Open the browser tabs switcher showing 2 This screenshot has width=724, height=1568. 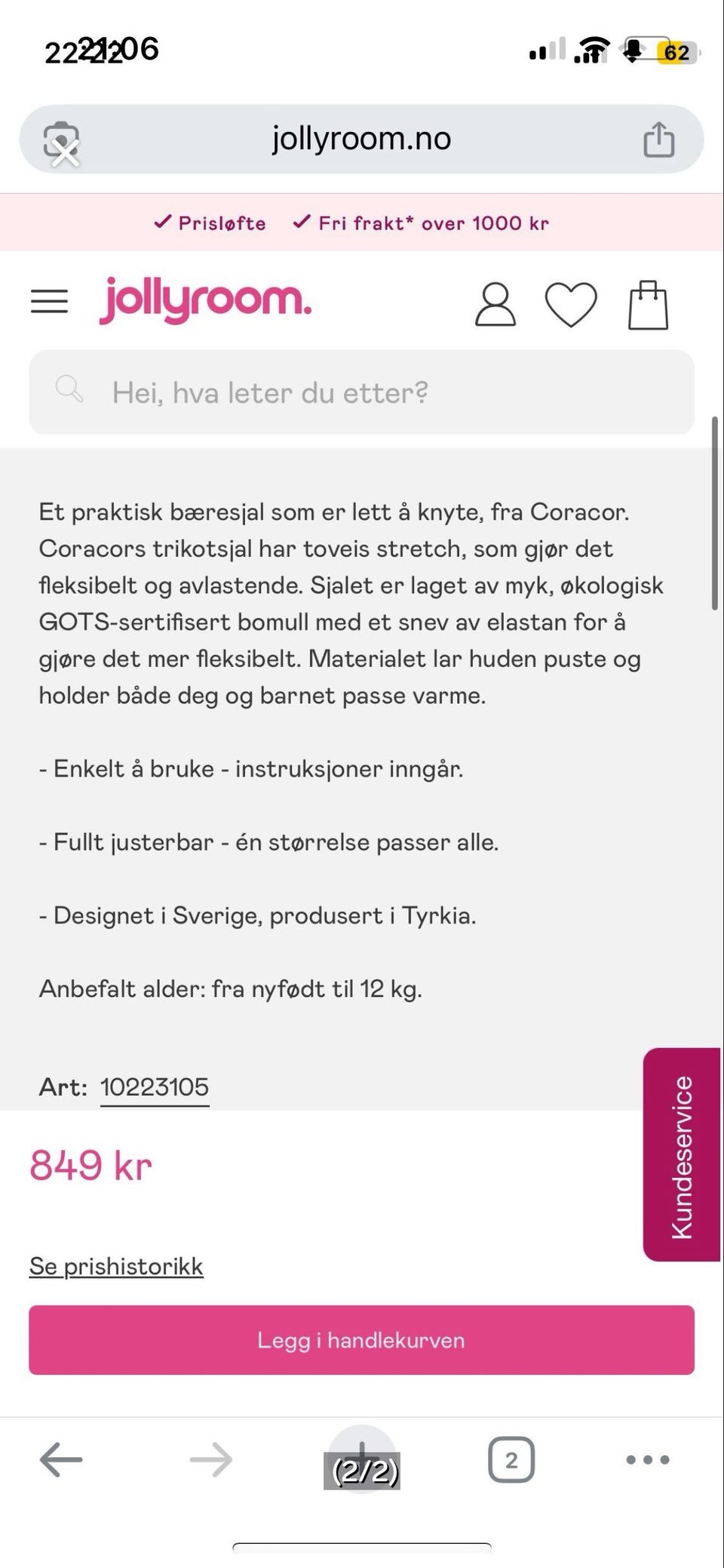tap(511, 1457)
